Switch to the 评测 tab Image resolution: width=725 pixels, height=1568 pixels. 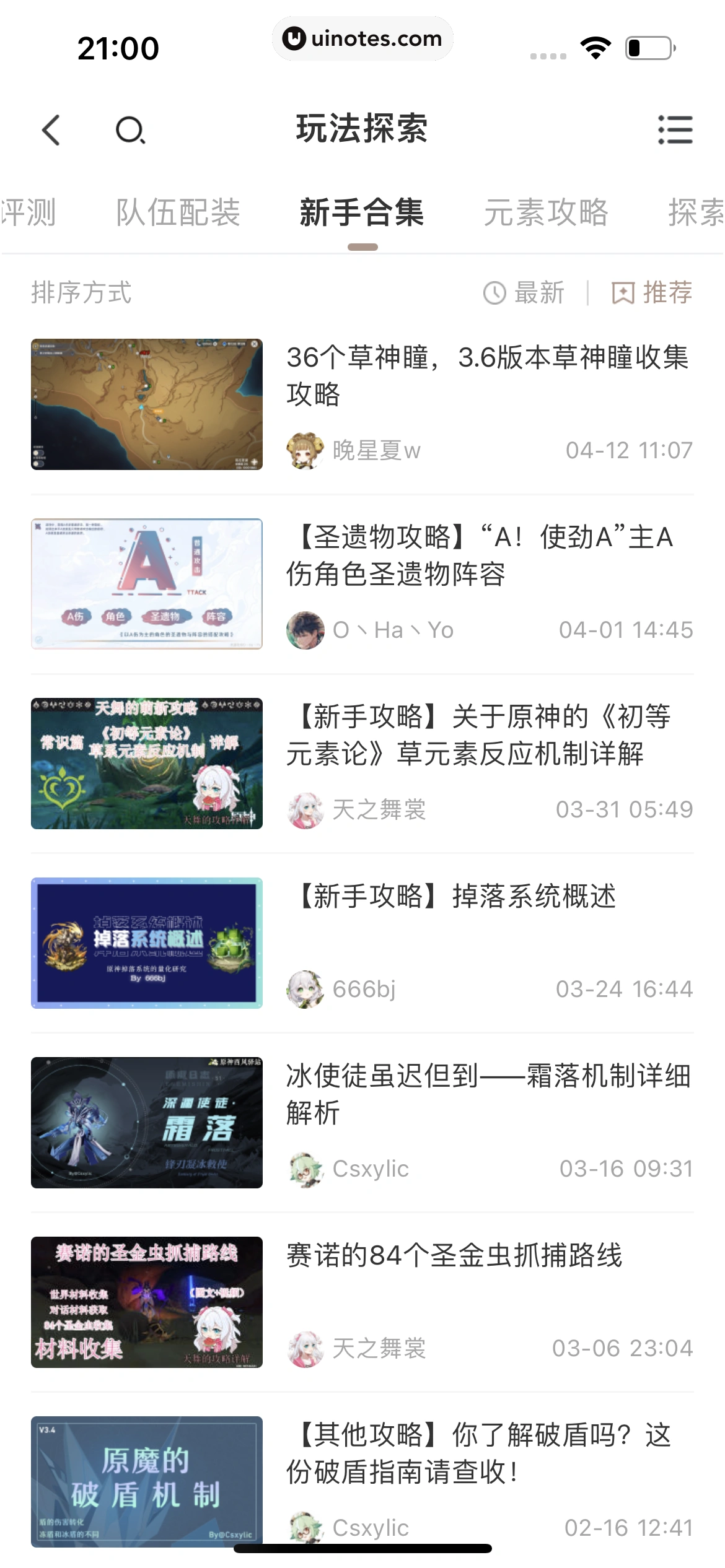(28, 212)
